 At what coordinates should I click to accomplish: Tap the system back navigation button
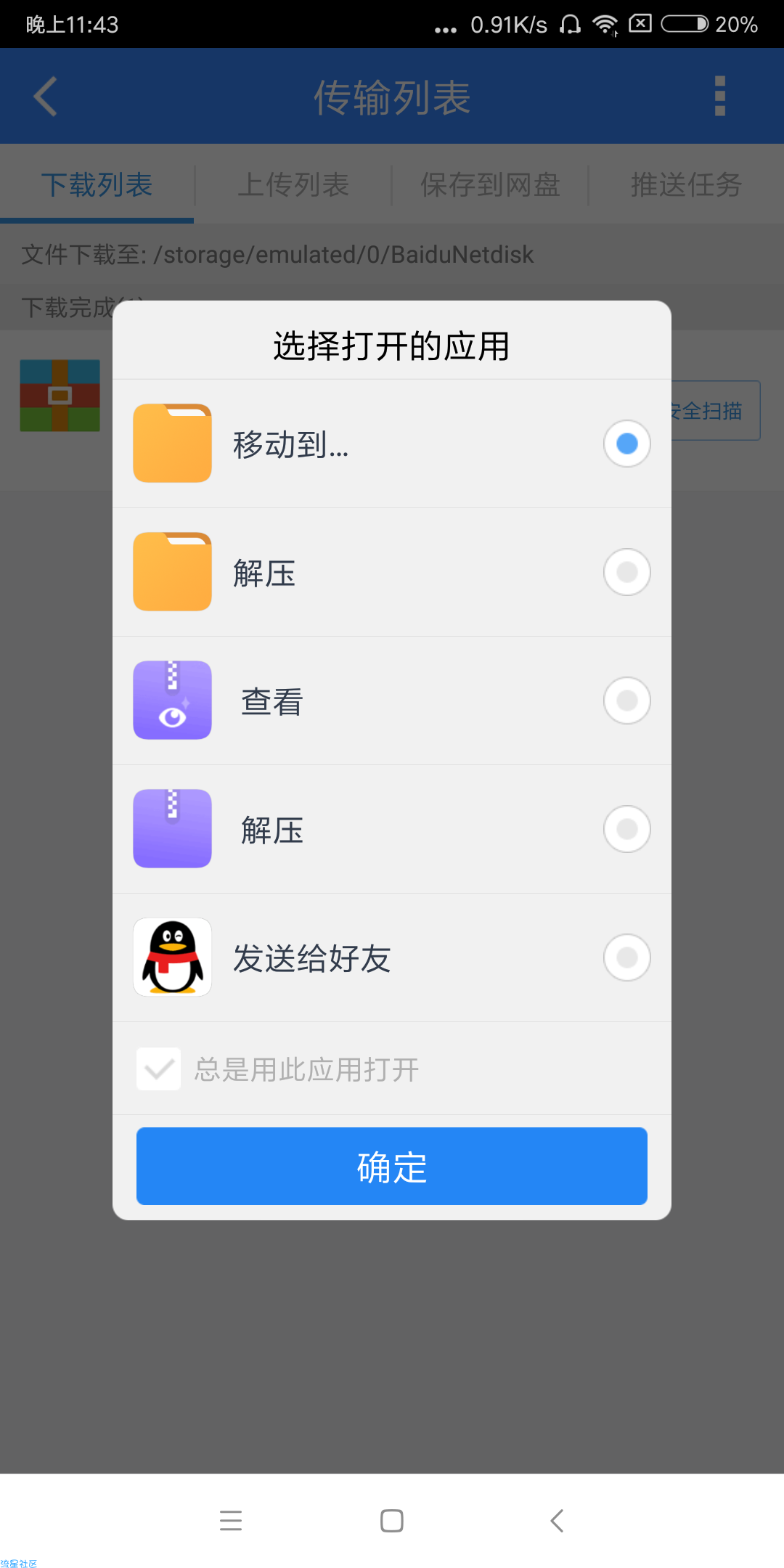(x=557, y=1520)
